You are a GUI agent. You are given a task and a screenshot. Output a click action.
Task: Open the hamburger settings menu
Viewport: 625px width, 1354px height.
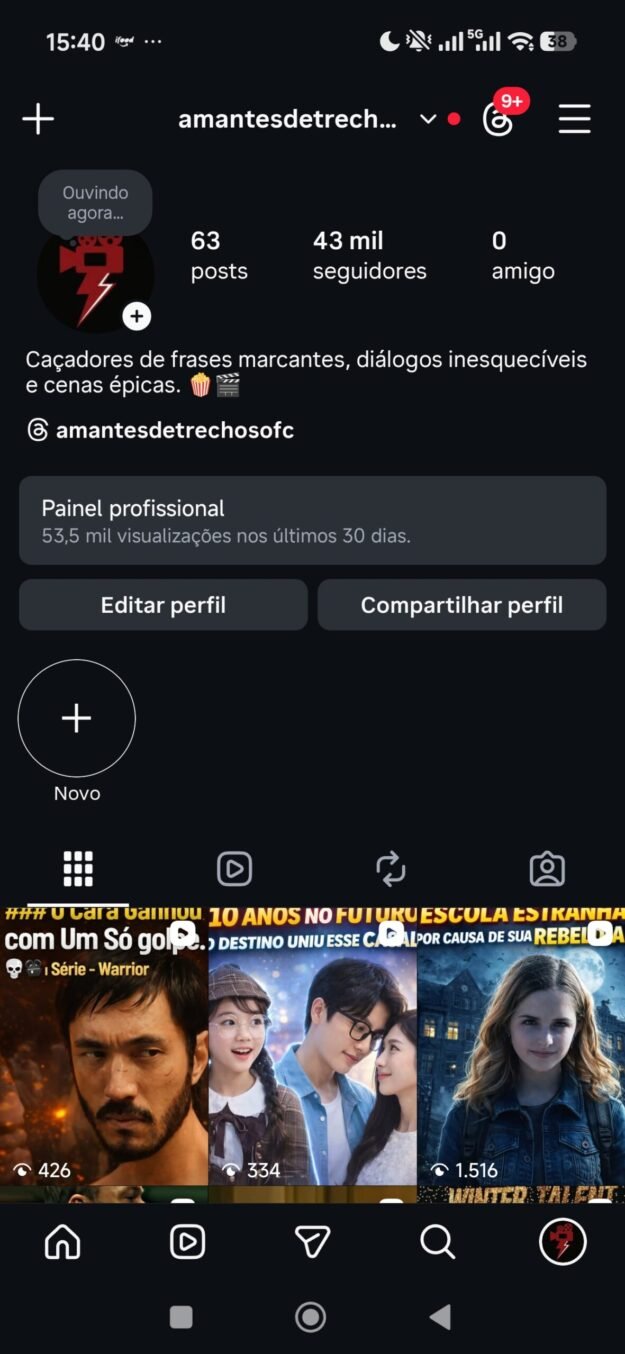[x=574, y=119]
